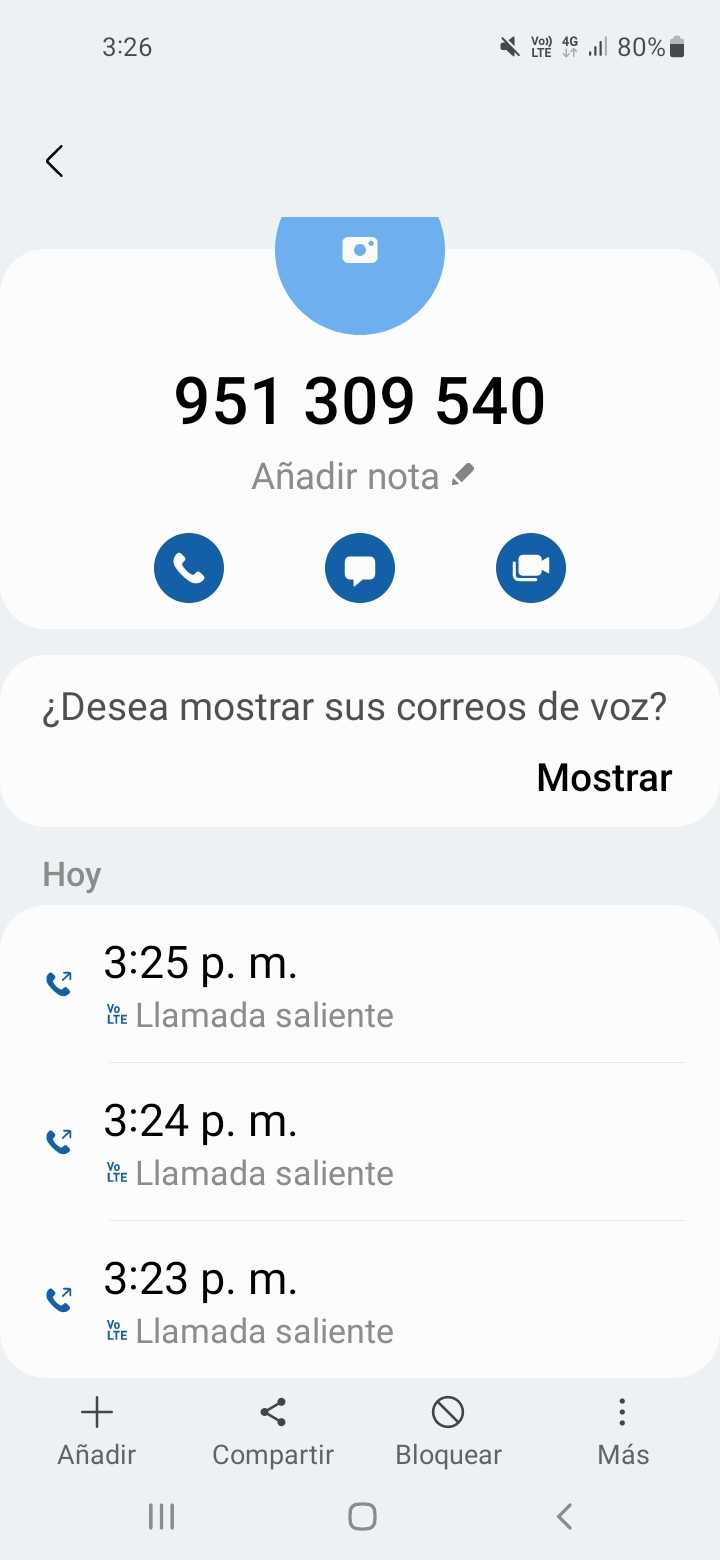Screen dimensions: 720x1560
Task: Share this number with Compartir
Action: (273, 1431)
